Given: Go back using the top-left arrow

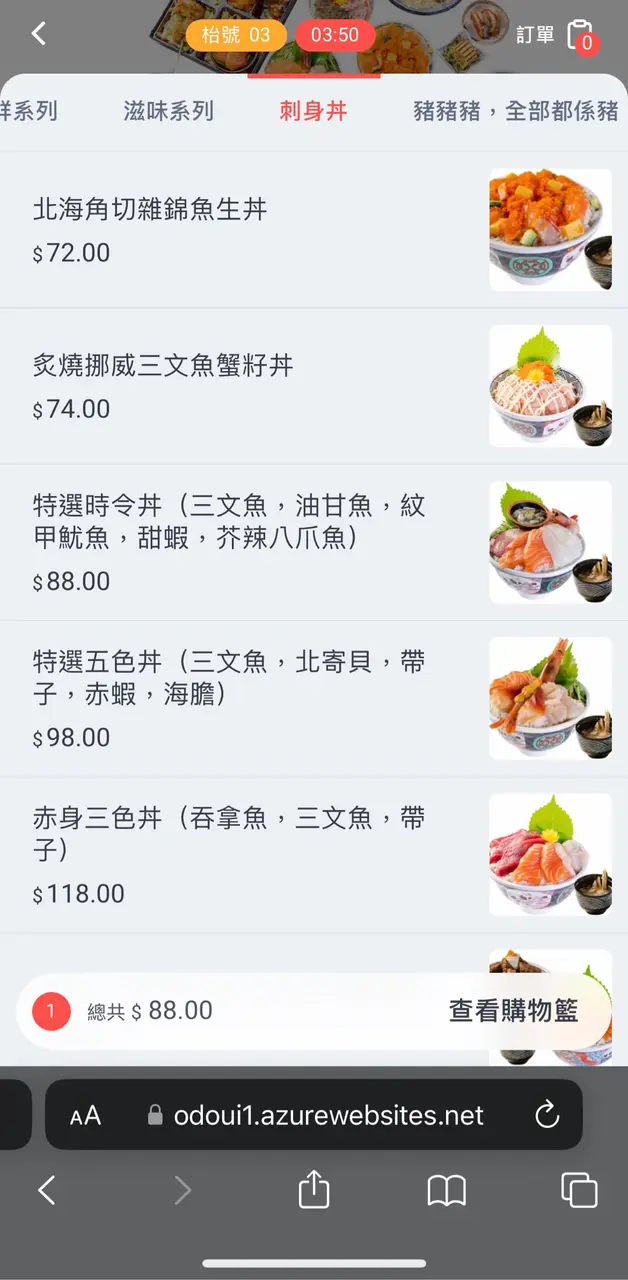Looking at the screenshot, I should 39,34.
